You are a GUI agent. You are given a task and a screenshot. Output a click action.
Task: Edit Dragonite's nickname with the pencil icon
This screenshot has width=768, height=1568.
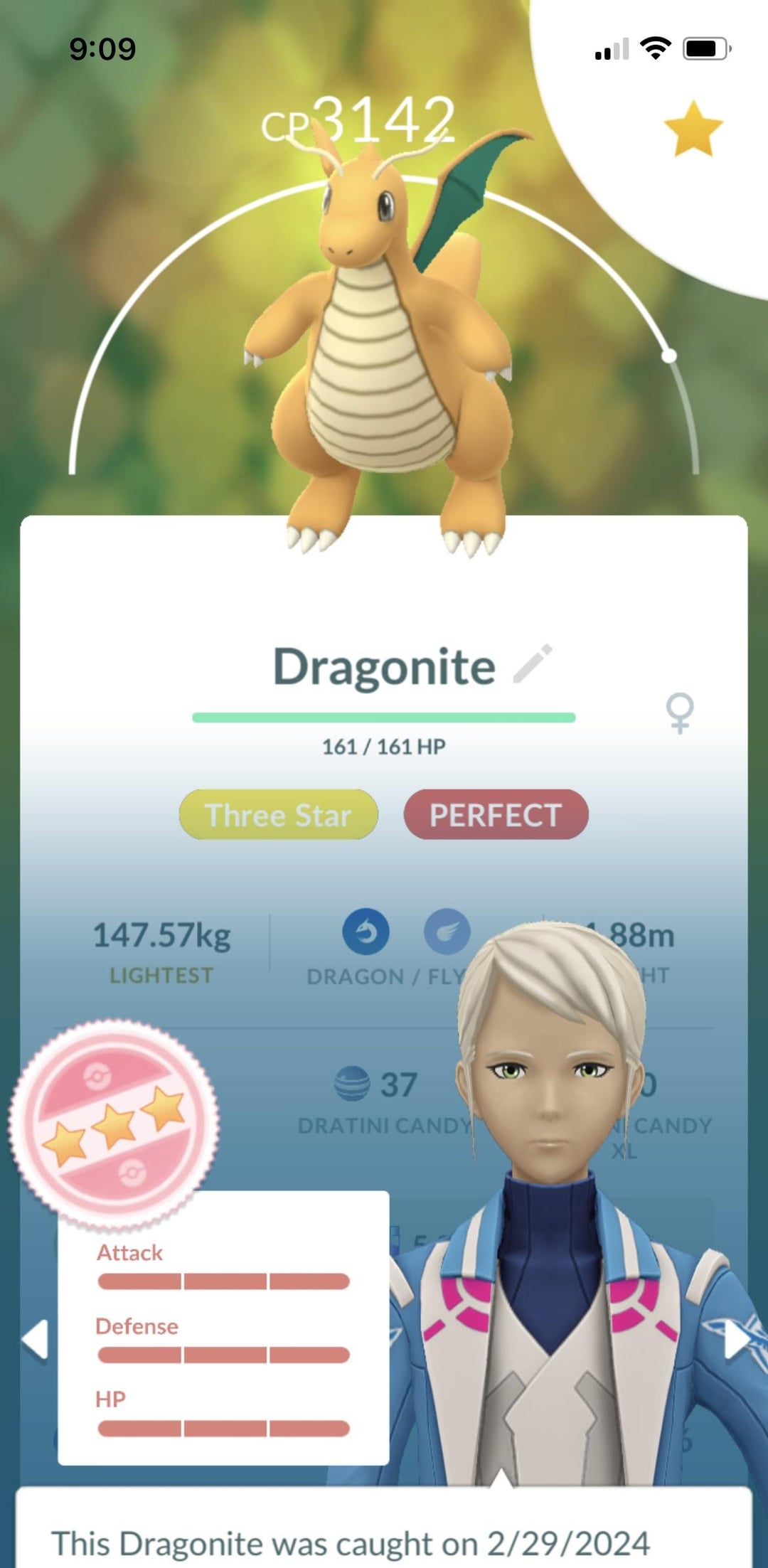click(x=533, y=664)
